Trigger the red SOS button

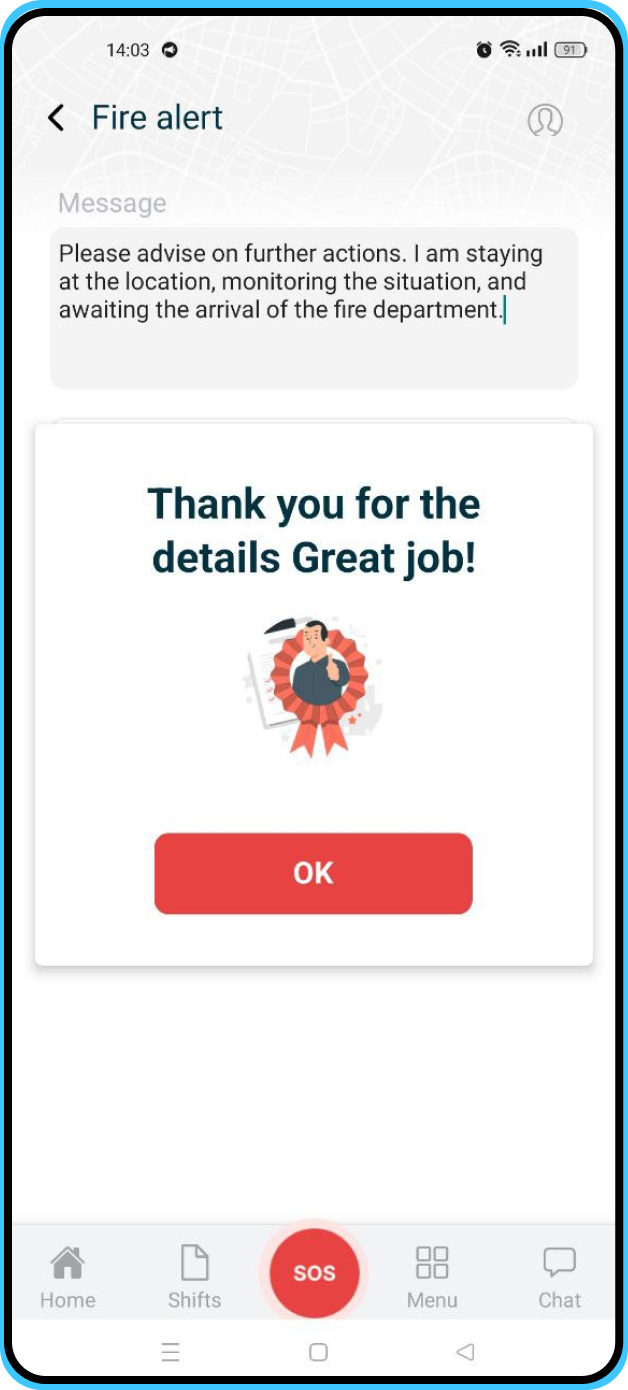pos(314,1273)
